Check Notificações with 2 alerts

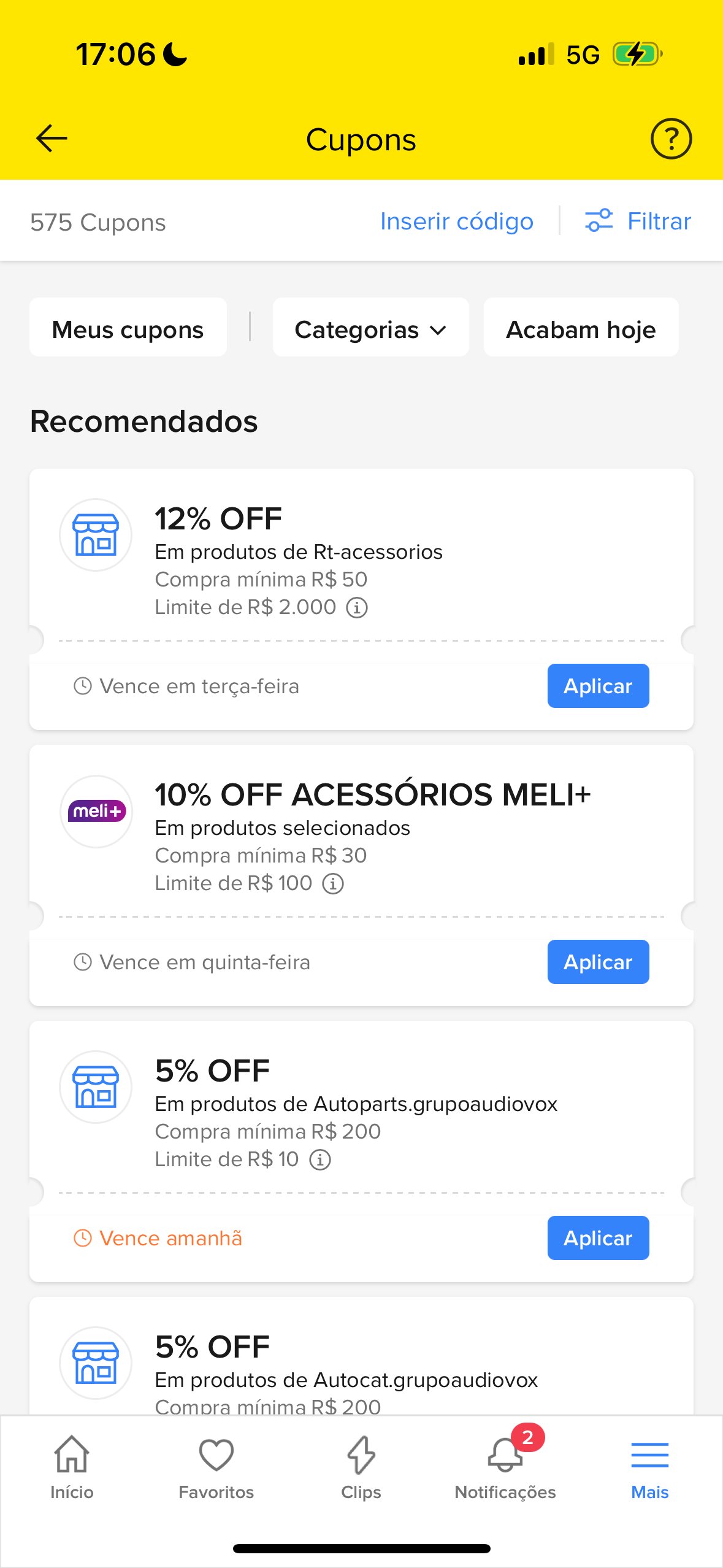pos(505,1467)
